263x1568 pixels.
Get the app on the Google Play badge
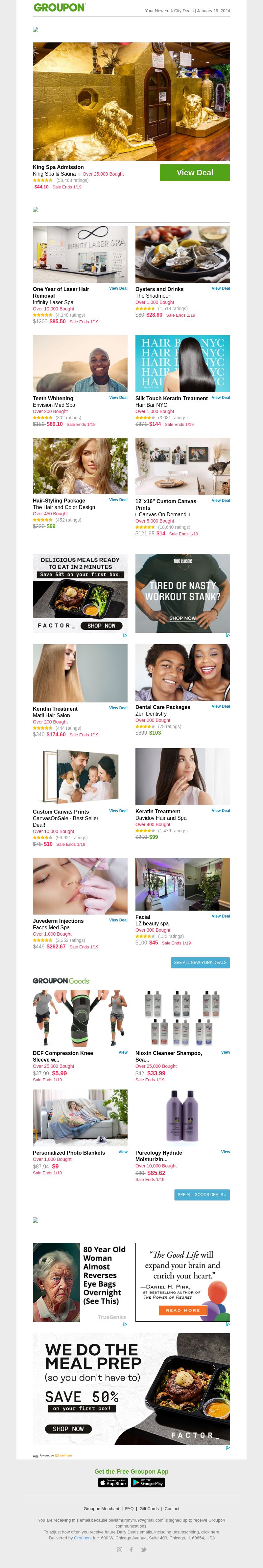[148, 1483]
